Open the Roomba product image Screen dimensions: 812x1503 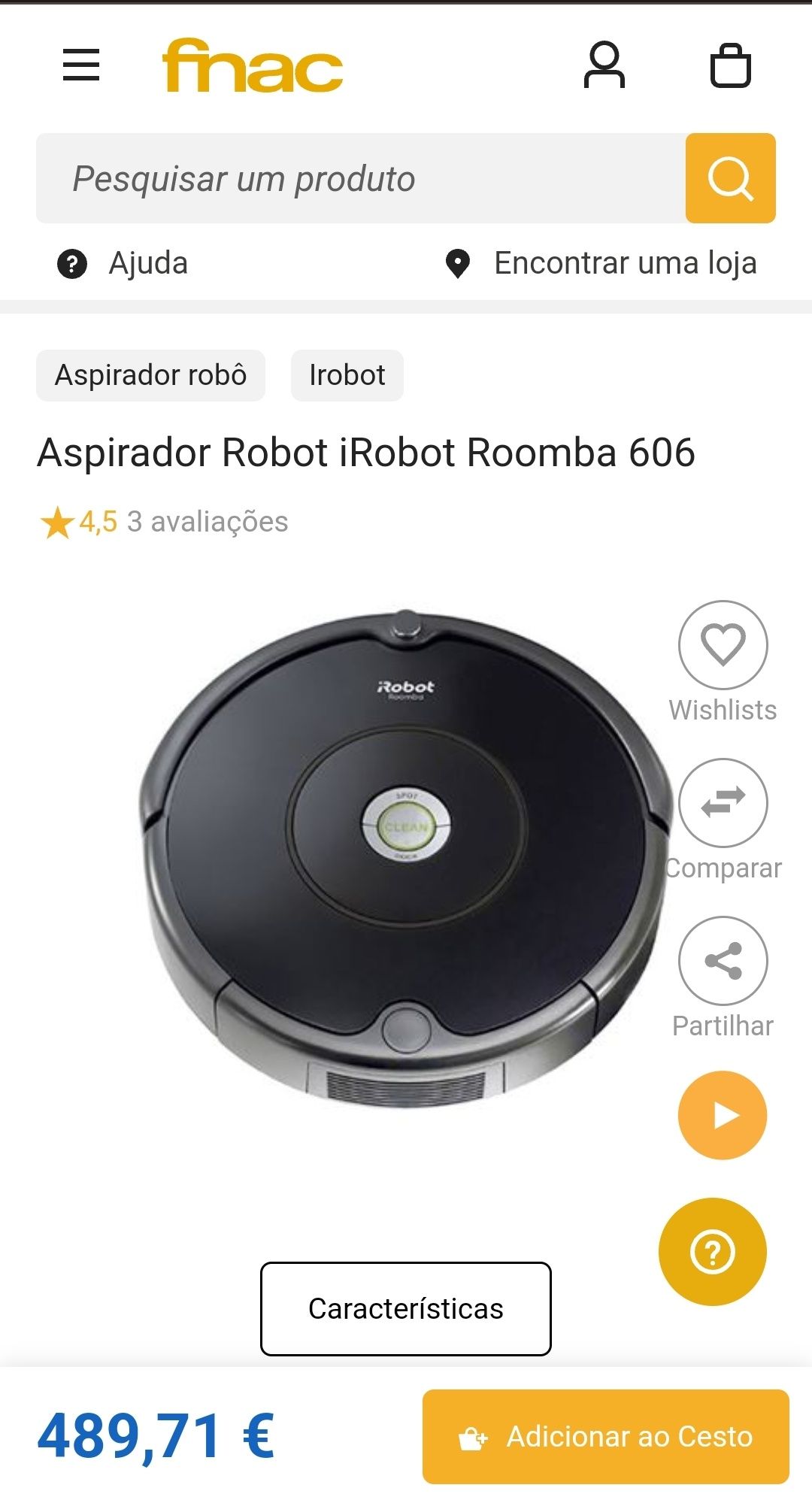point(406,857)
